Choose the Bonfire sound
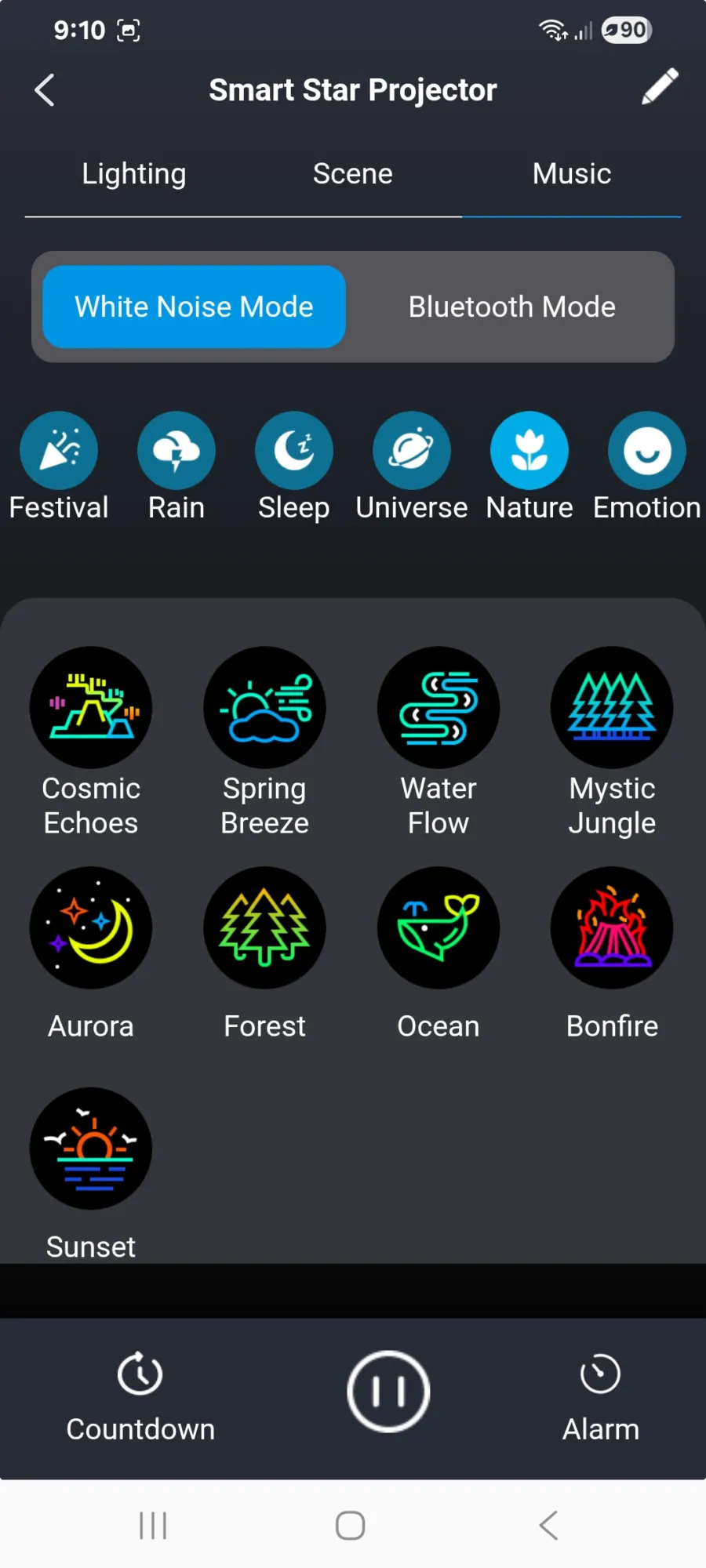 612,928
